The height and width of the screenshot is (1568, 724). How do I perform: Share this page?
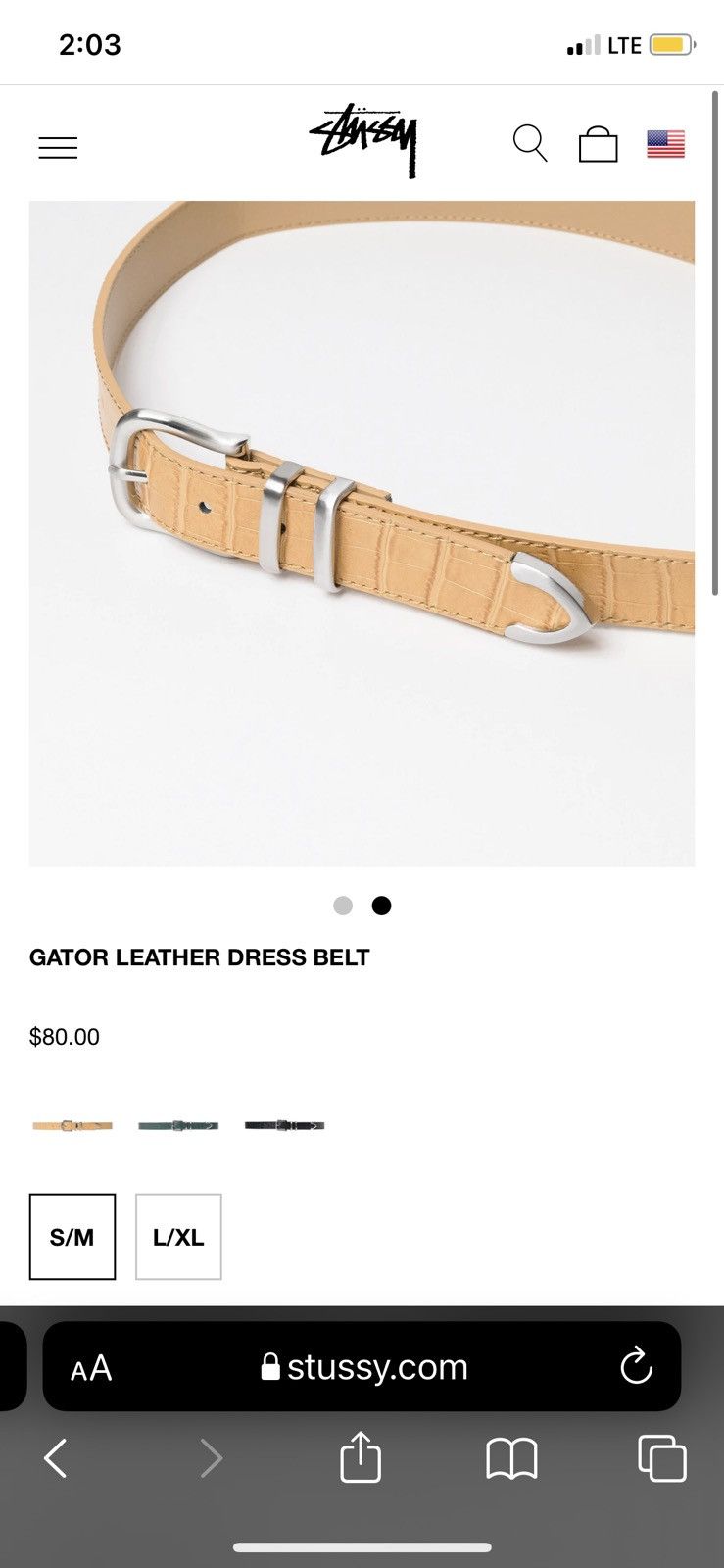click(361, 1456)
